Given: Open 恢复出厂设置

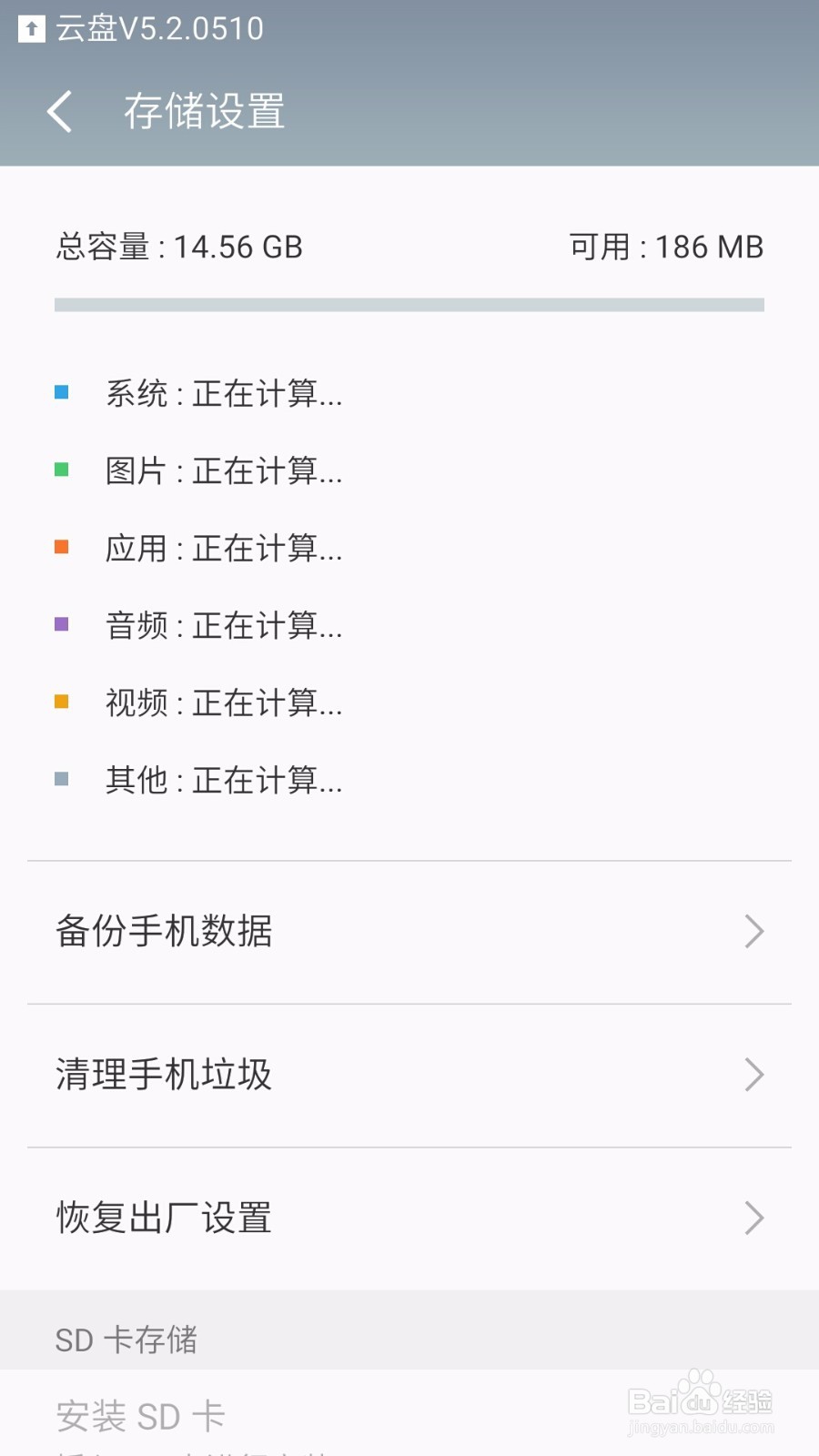Looking at the screenshot, I should pyautogui.click(x=409, y=1218).
